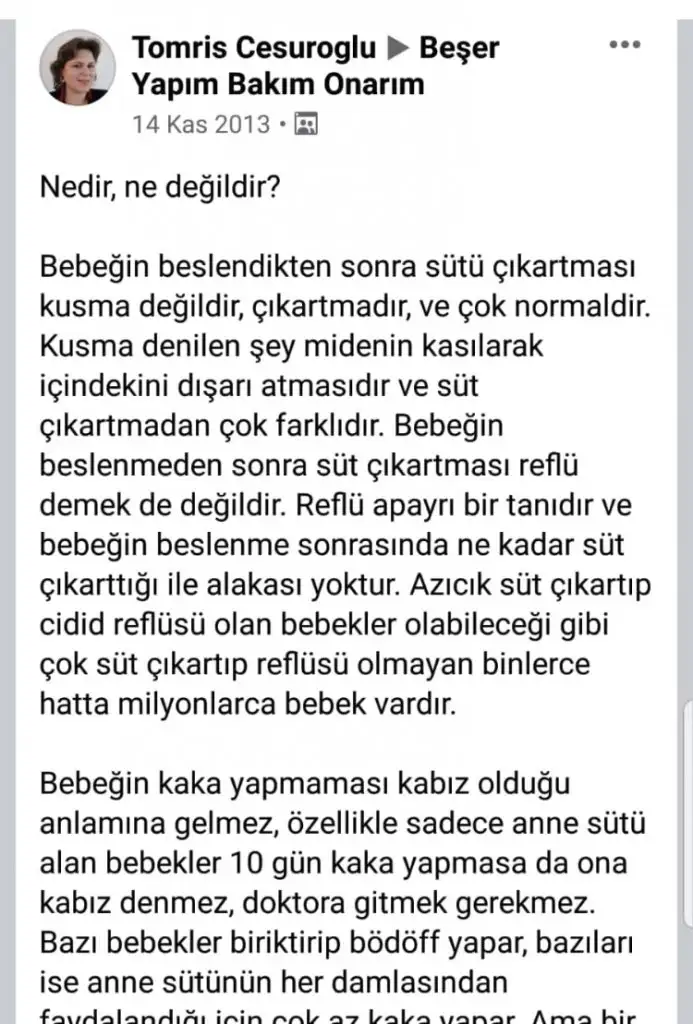Open the post's three-dot options menu
Viewport: 693px width, 1024px height.
[x=624, y=45]
